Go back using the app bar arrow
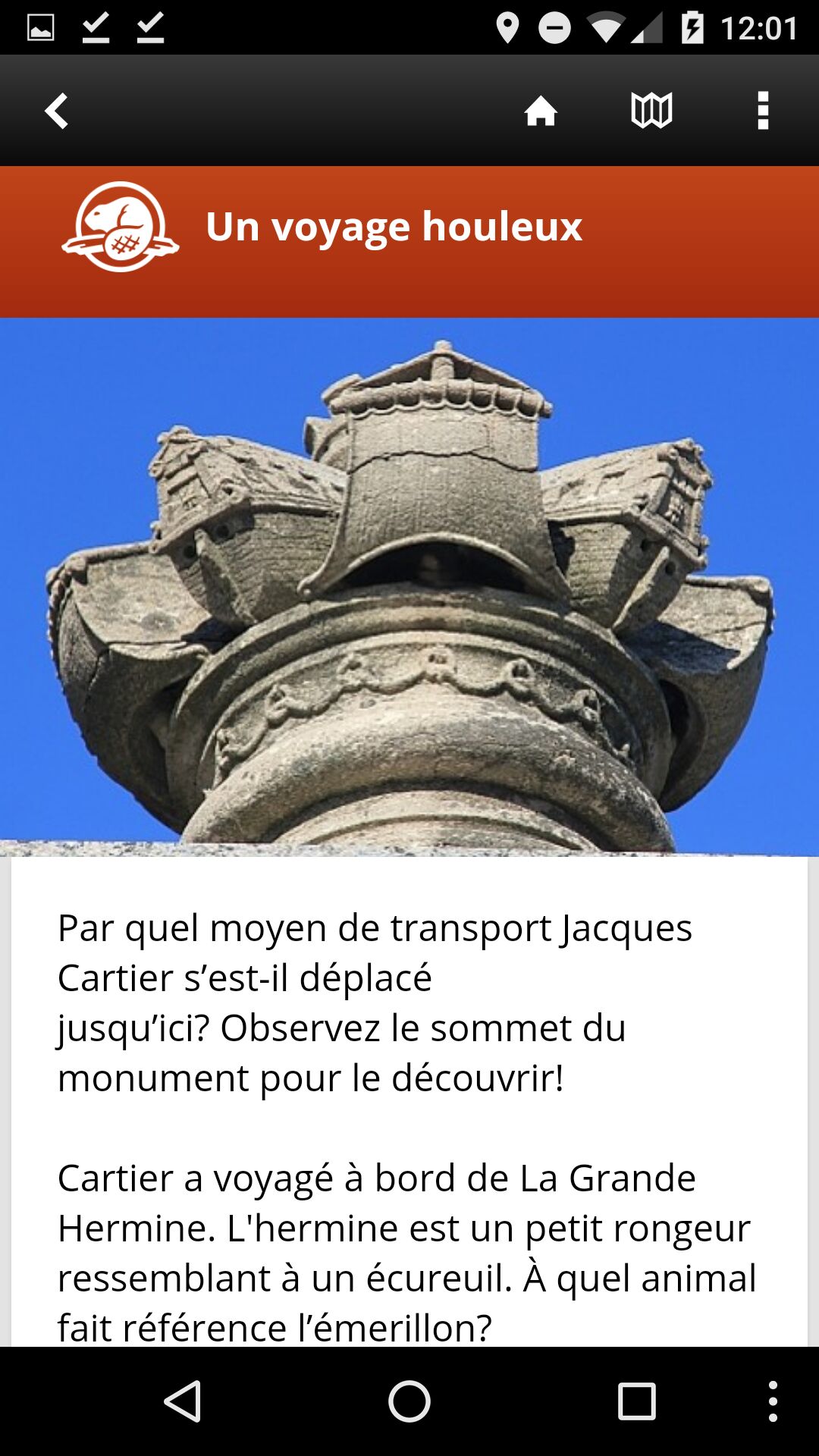Viewport: 819px width, 1456px height. pyautogui.click(x=57, y=111)
